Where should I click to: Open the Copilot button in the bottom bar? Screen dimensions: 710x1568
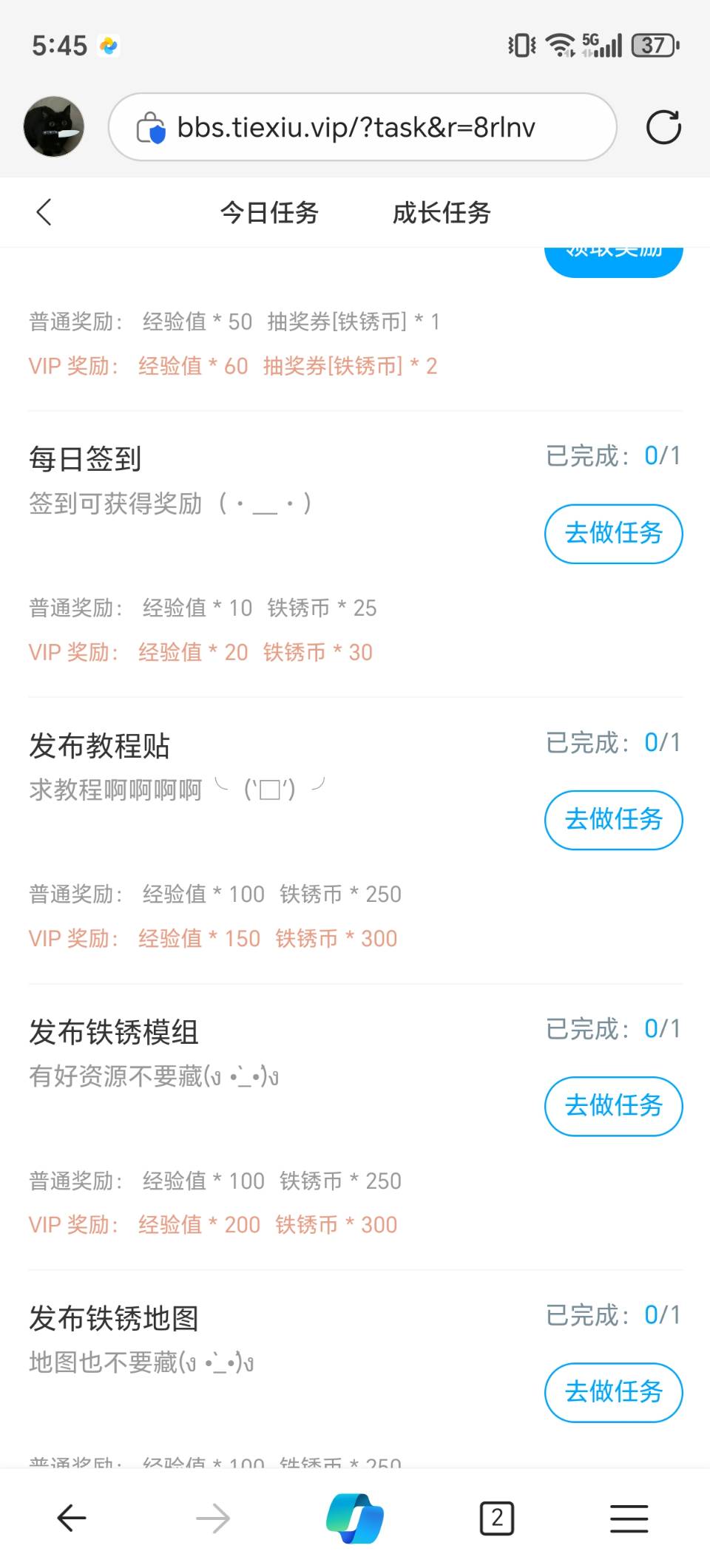tap(355, 1518)
